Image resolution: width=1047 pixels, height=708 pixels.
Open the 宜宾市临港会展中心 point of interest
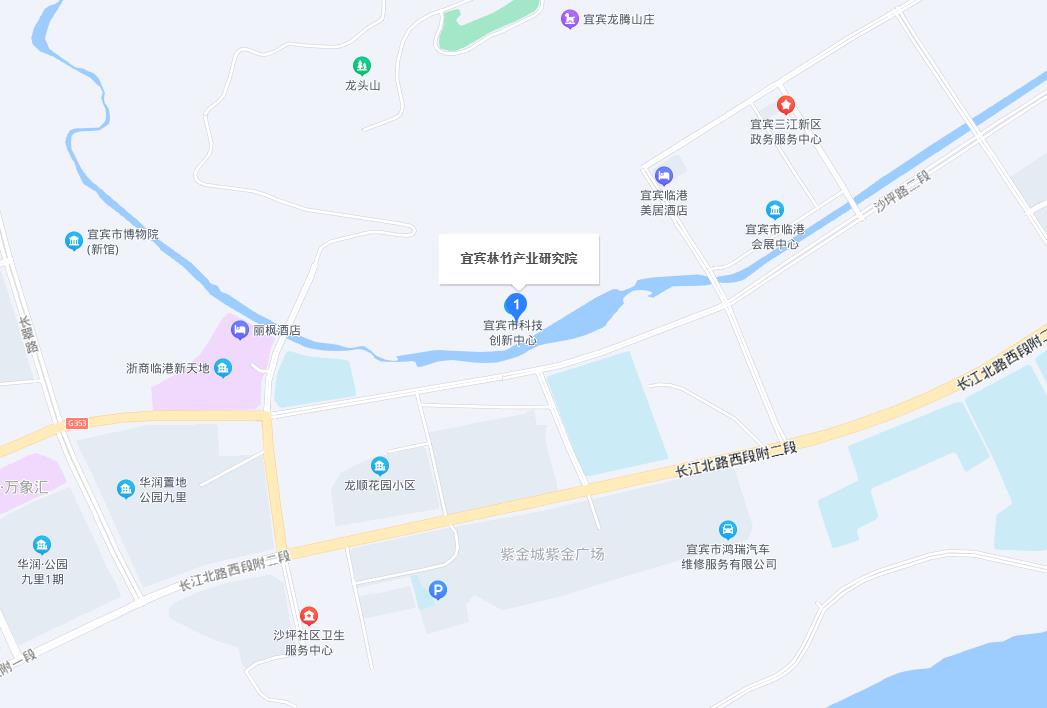pyautogui.click(x=775, y=210)
